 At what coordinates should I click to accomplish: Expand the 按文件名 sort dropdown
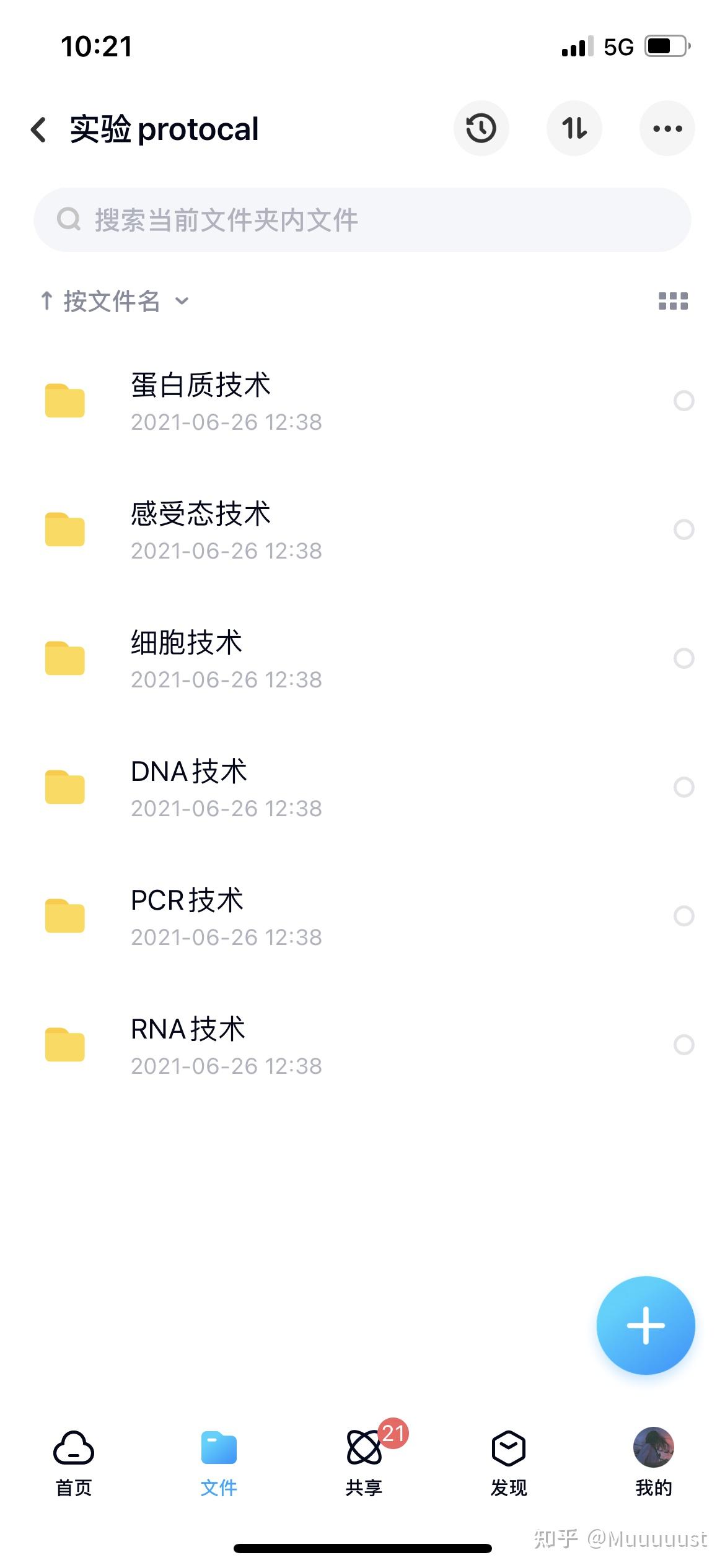pyautogui.click(x=115, y=302)
